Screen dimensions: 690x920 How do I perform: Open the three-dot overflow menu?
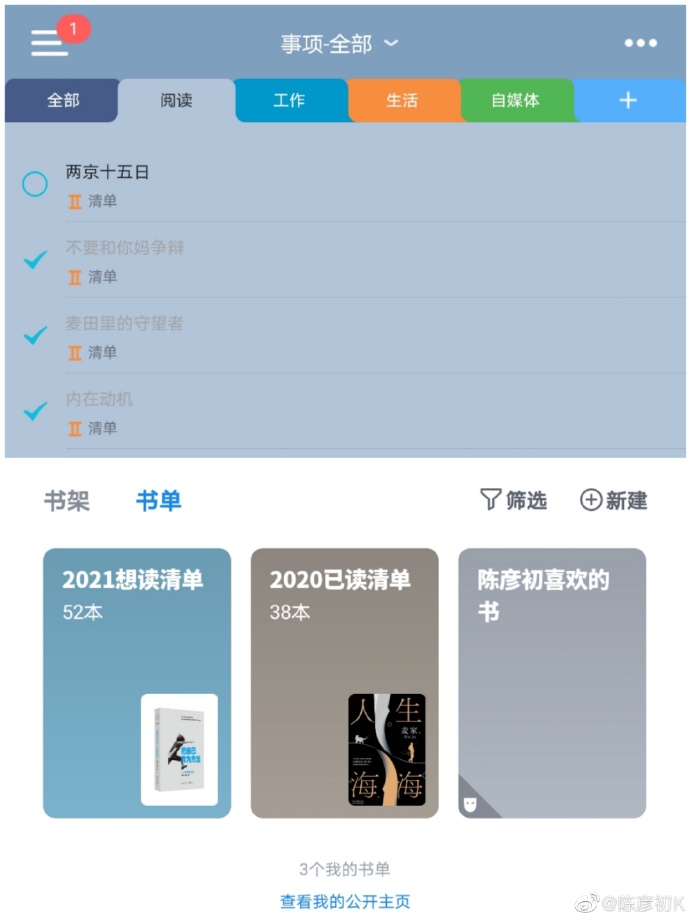640,43
